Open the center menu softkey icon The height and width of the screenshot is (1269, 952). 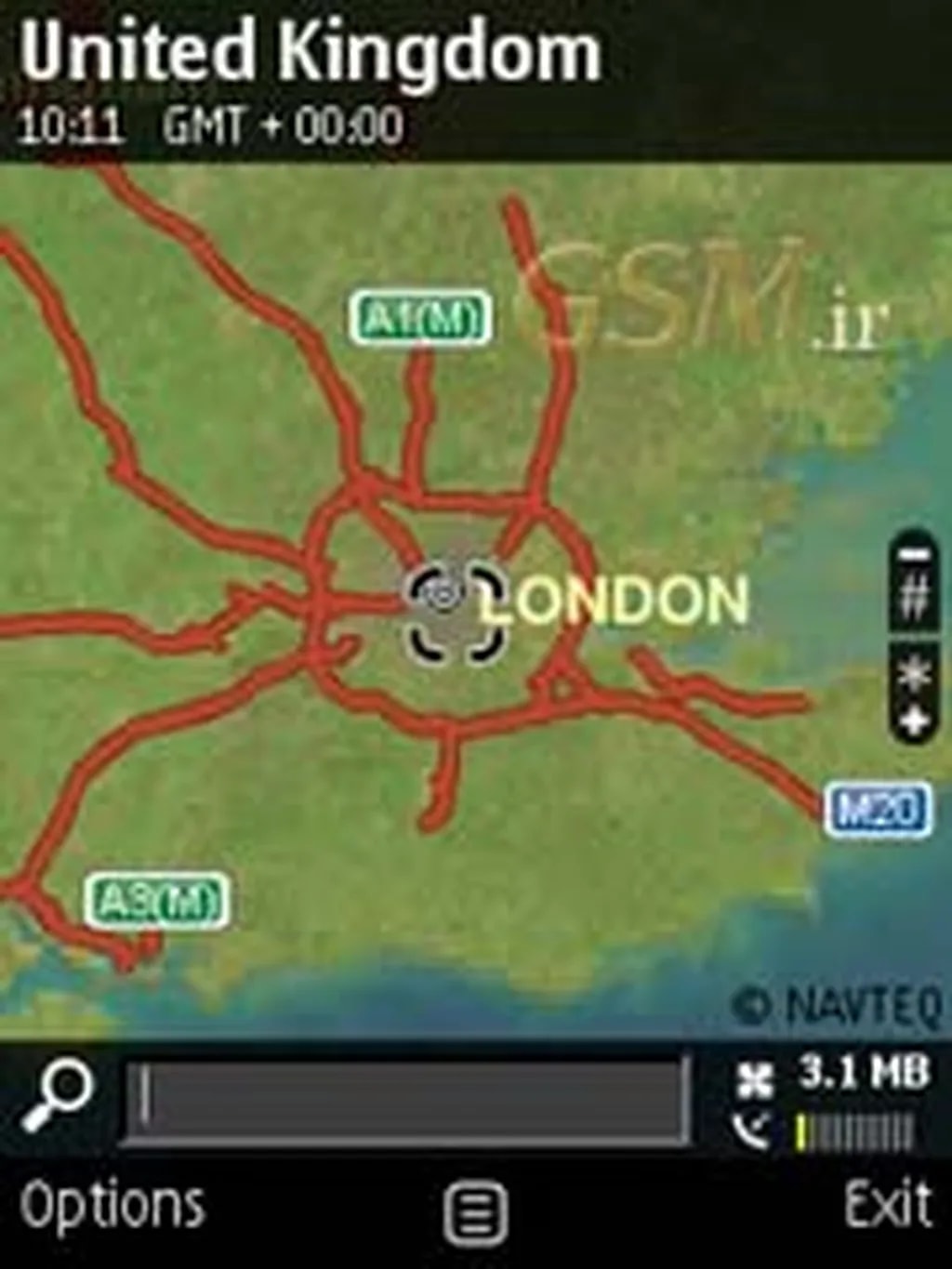tap(476, 1214)
